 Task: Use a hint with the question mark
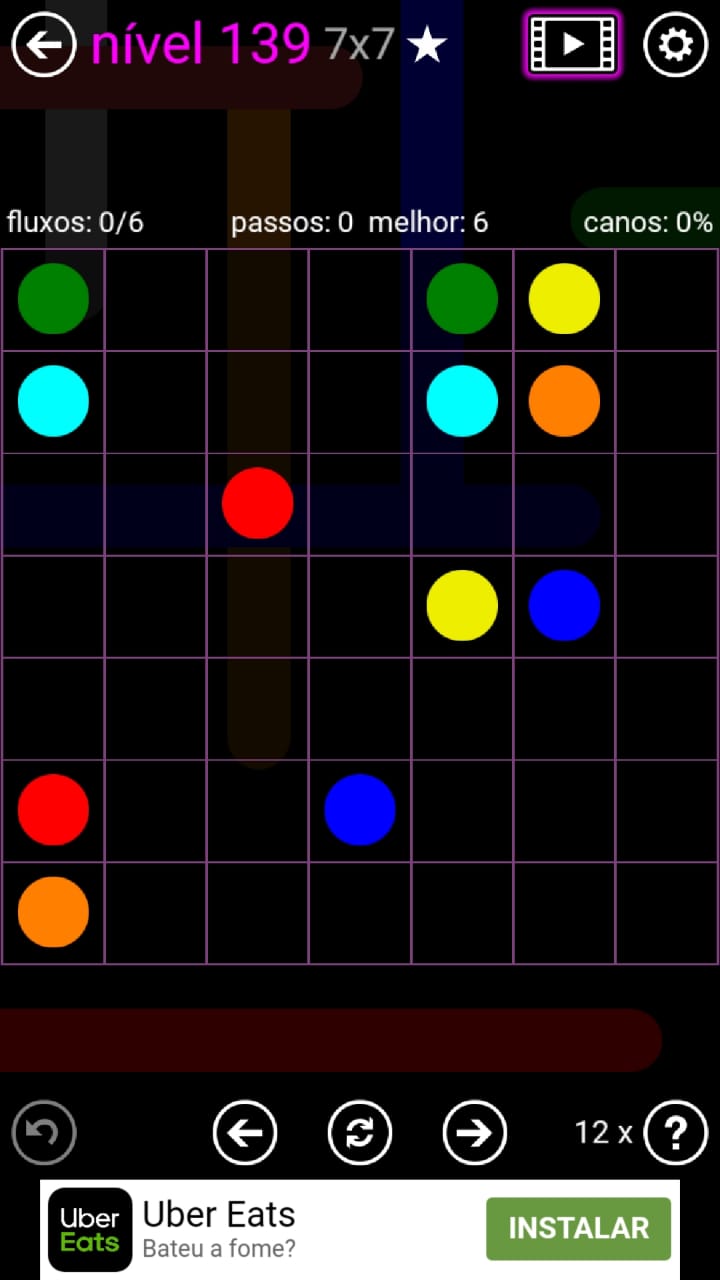(676, 1133)
